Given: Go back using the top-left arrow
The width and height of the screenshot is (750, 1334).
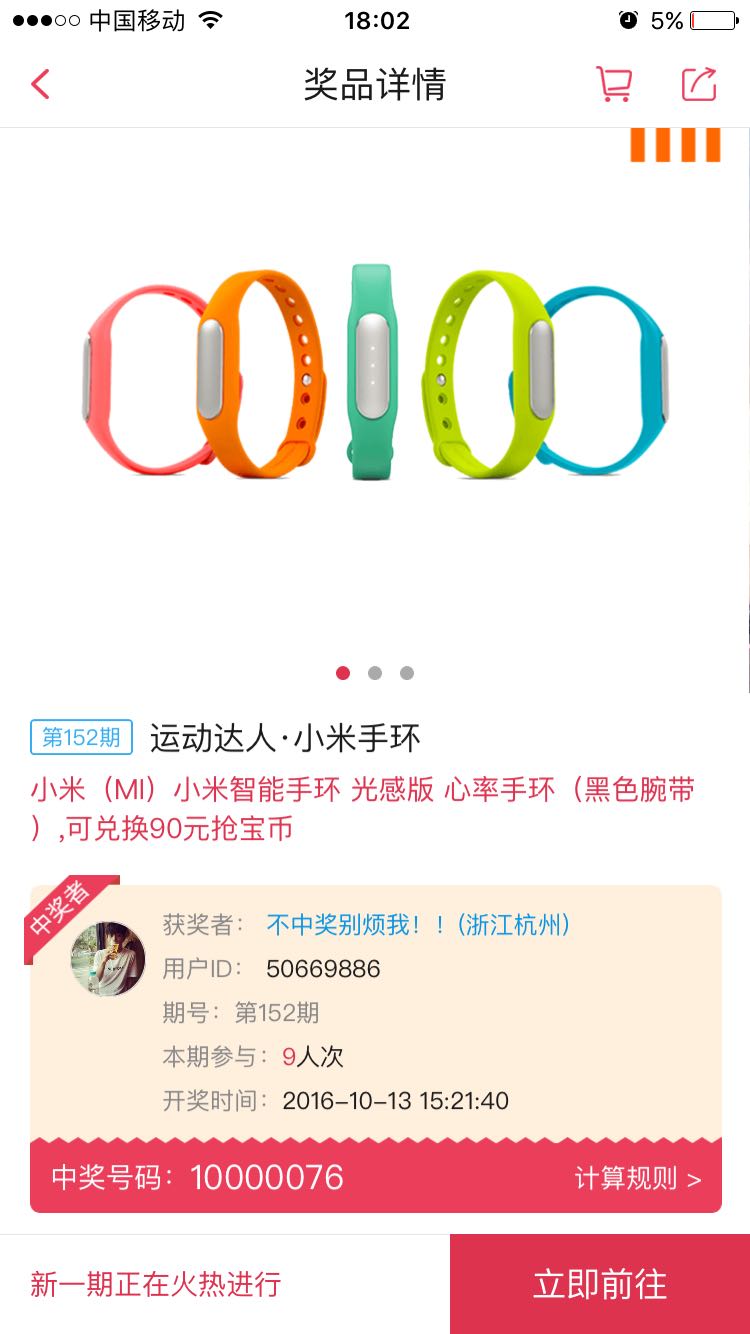Looking at the screenshot, I should 40,84.
